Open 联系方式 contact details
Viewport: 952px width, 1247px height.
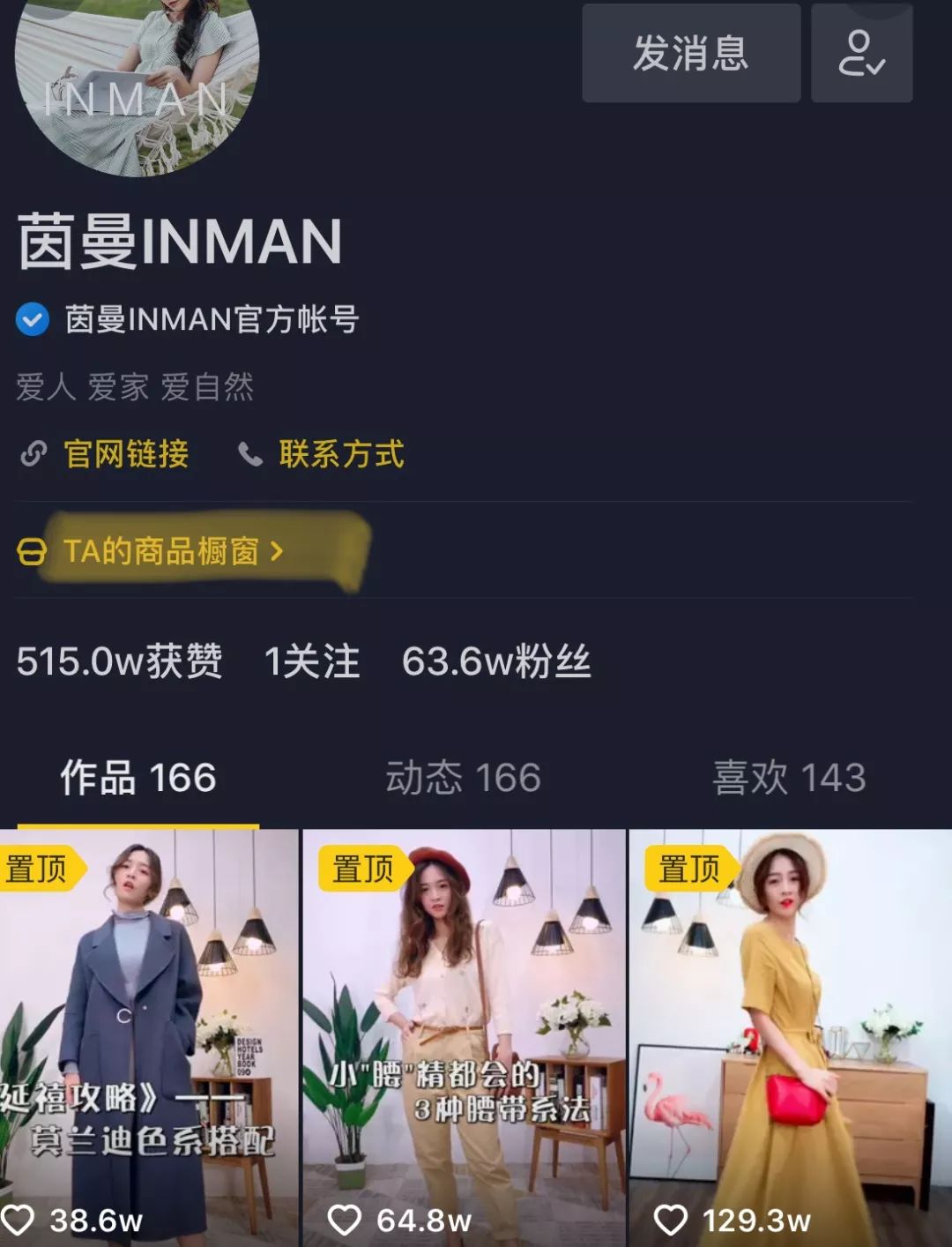(x=342, y=454)
